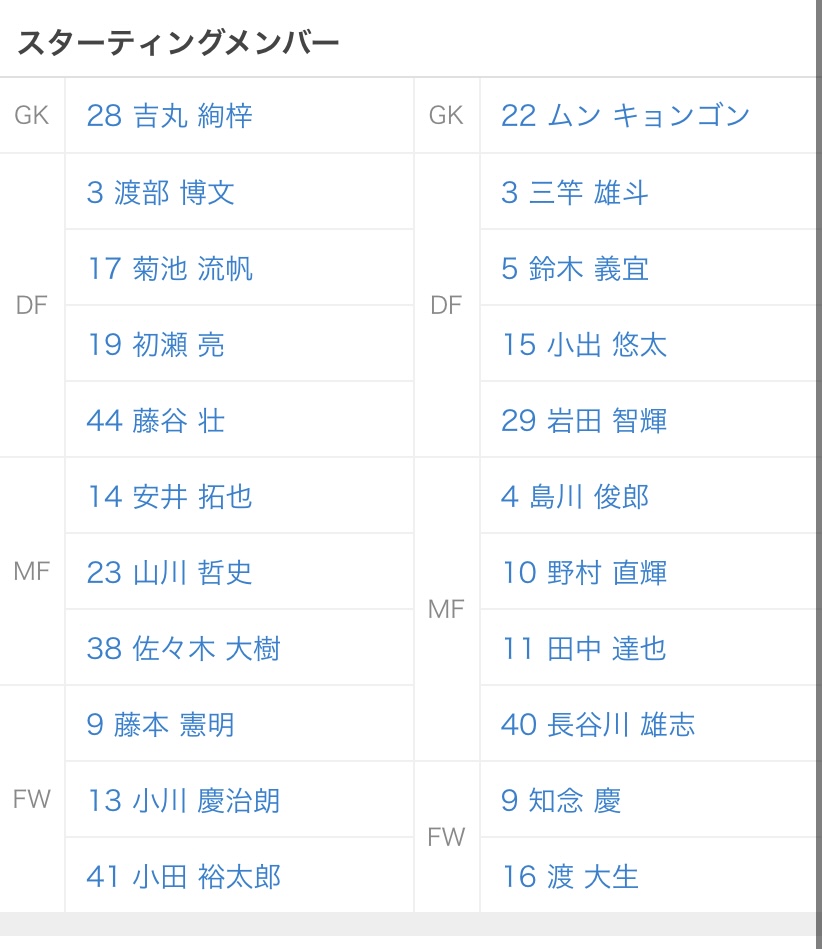Screen dimensions: 822x949
Task: Open forward 9 藤本 憲明's profile
Action: click(x=160, y=724)
